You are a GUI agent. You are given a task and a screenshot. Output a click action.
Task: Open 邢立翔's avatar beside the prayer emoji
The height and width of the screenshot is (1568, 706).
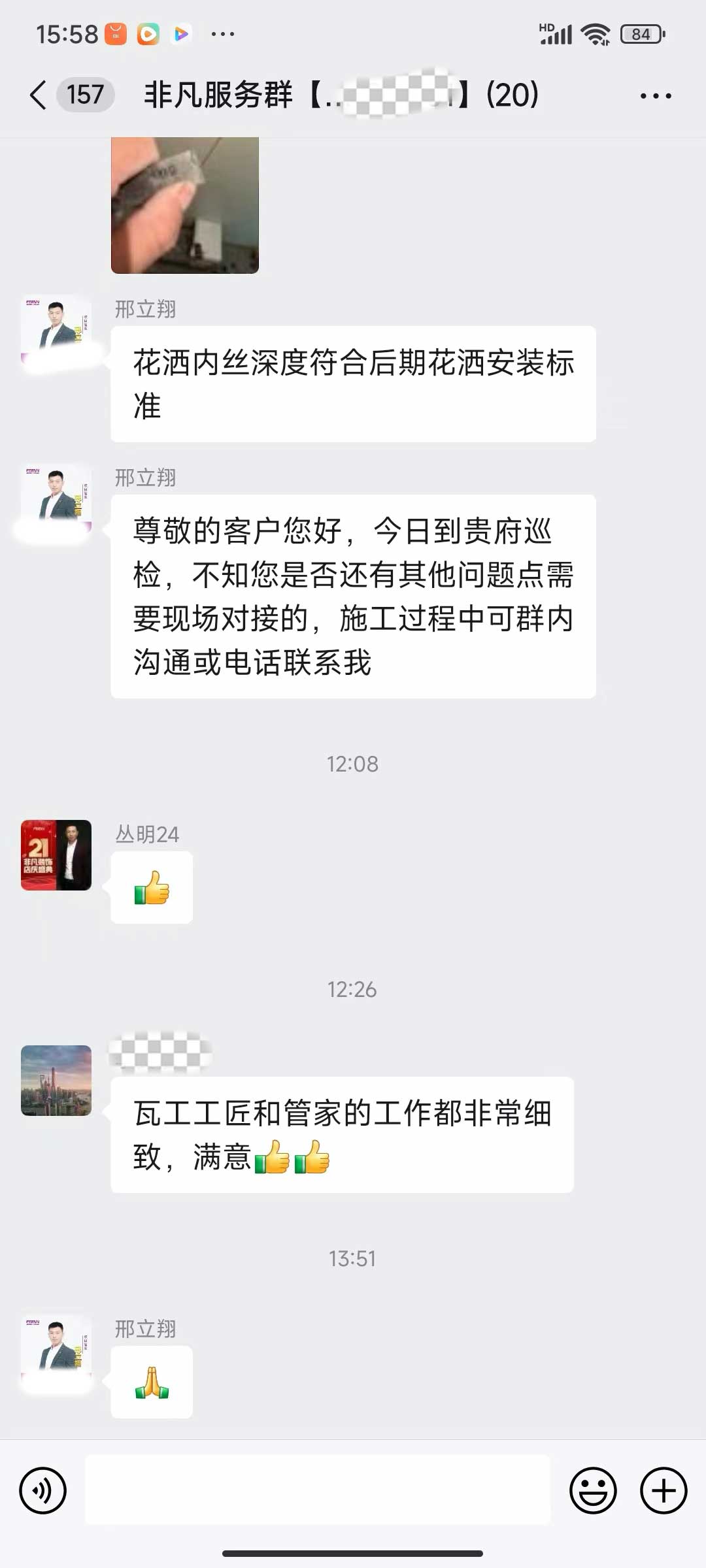pos(56,1348)
